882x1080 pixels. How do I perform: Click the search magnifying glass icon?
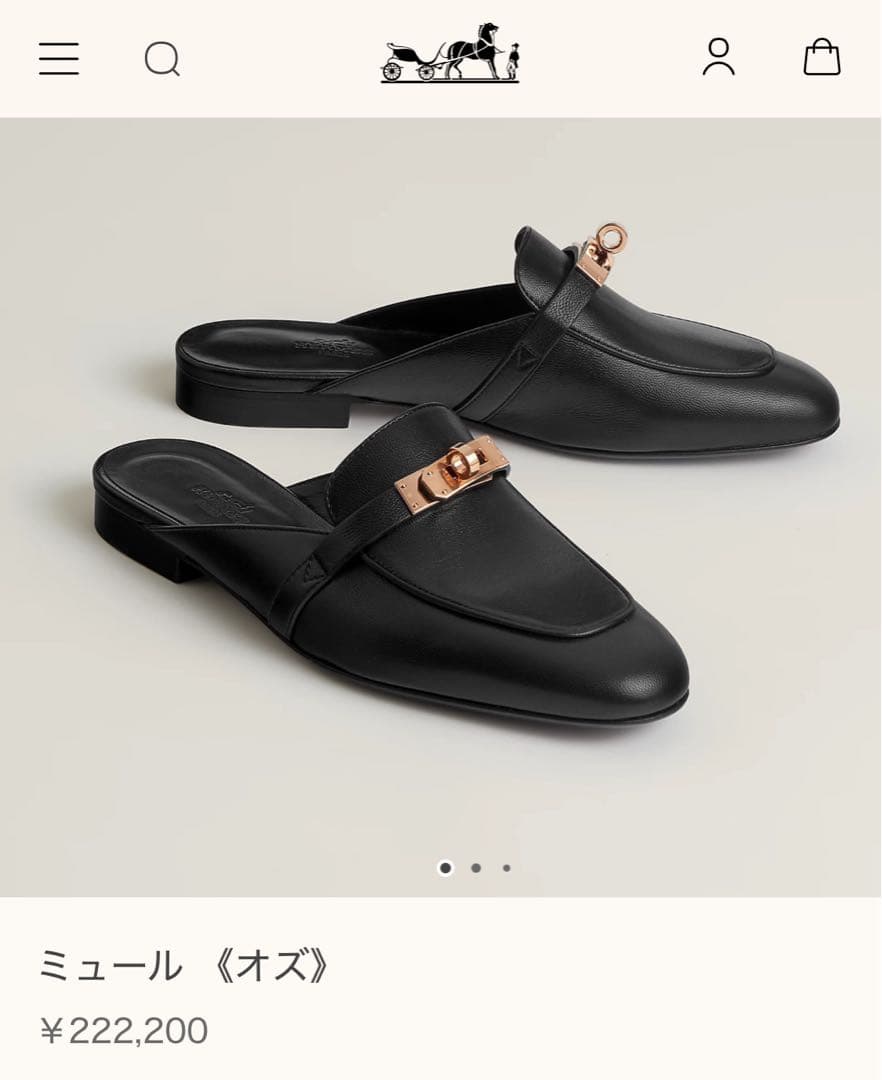[160, 59]
